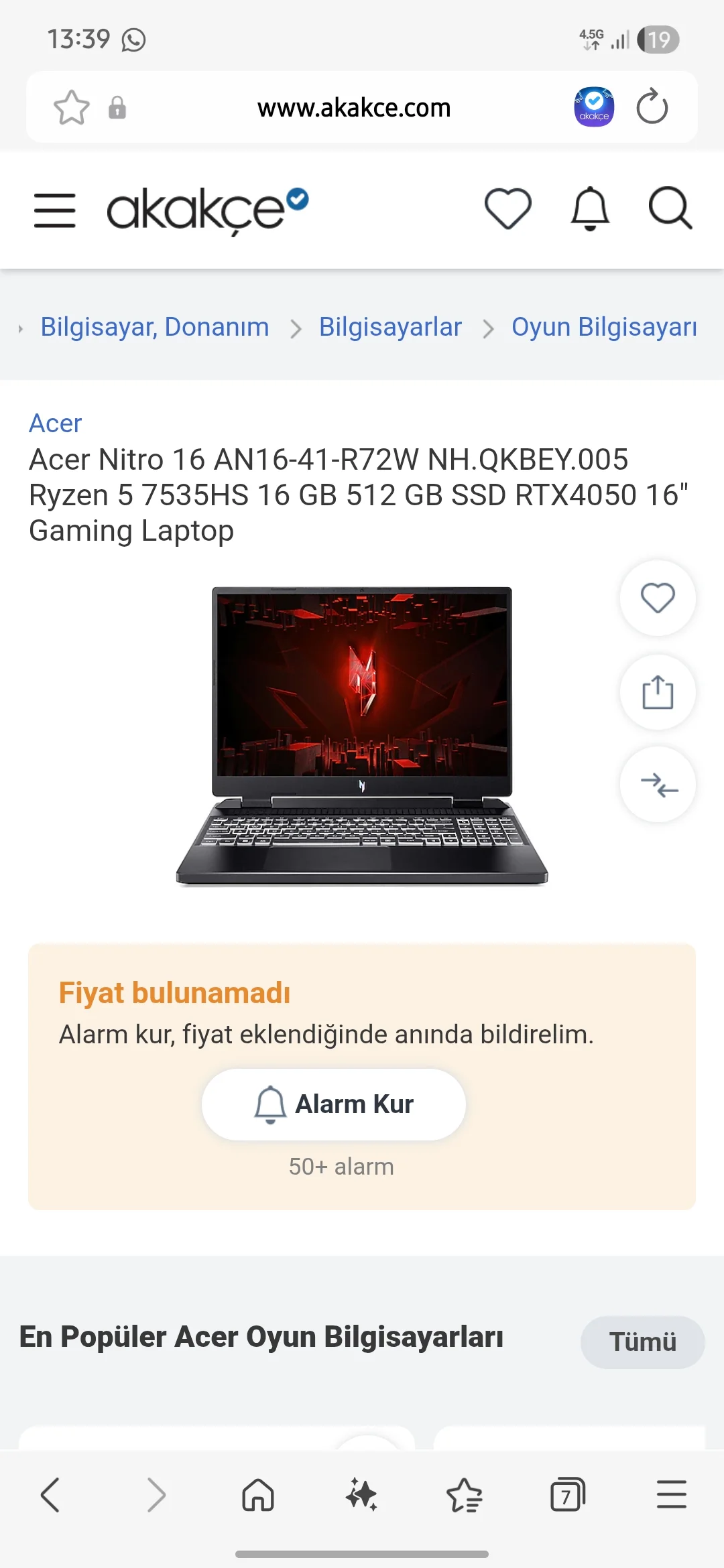Go to Bilgisayar, Donanım breadcrumb
Image resolution: width=724 pixels, height=1568 pixels.
pyautogui.click(x=155, y=327)
